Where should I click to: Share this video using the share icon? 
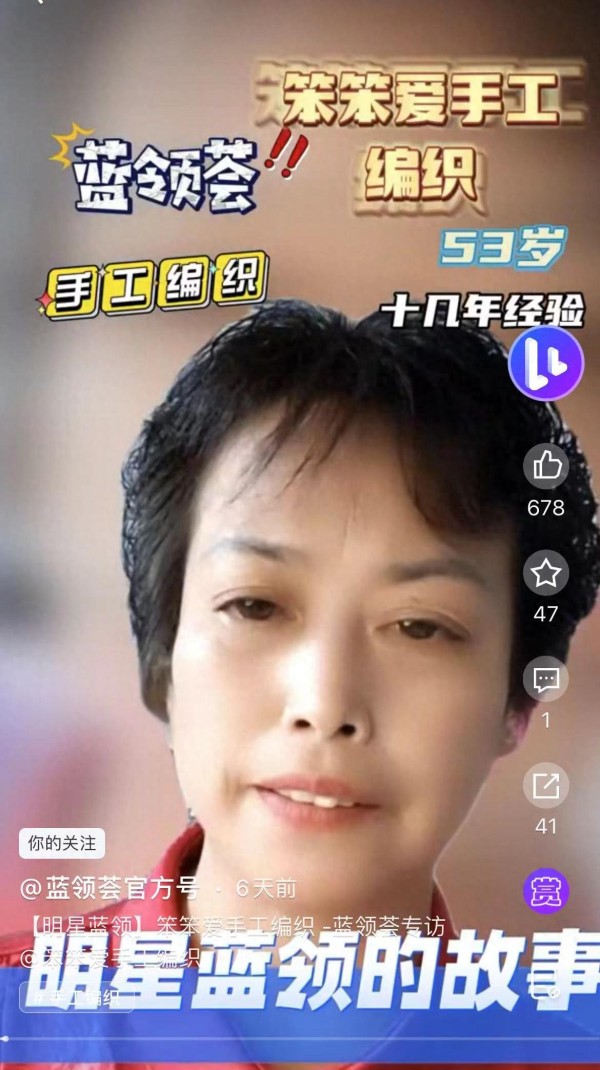click(x=546, y=786)
